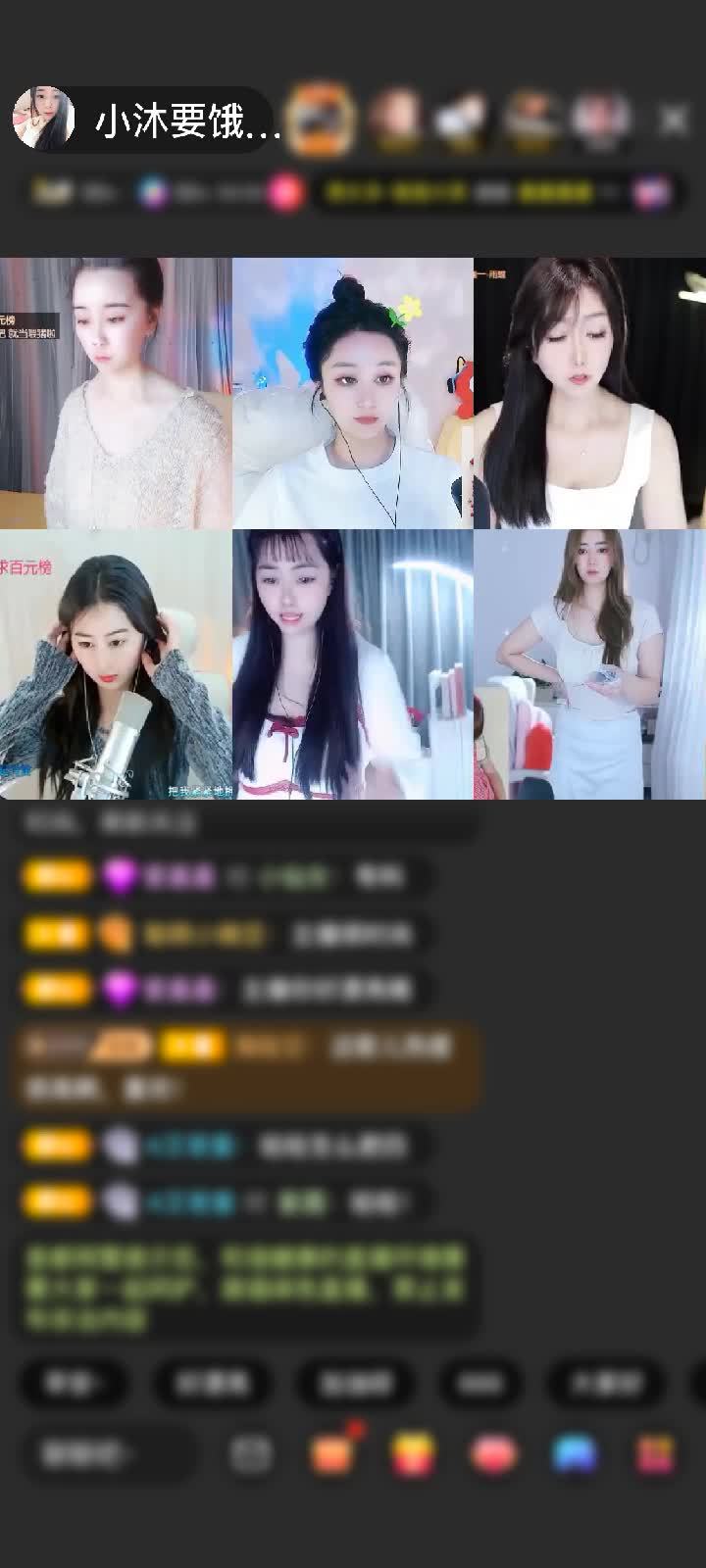Open the first top viewer avatar with gold frame
The width and height of the screenshot is (706, 1568).
322,120
